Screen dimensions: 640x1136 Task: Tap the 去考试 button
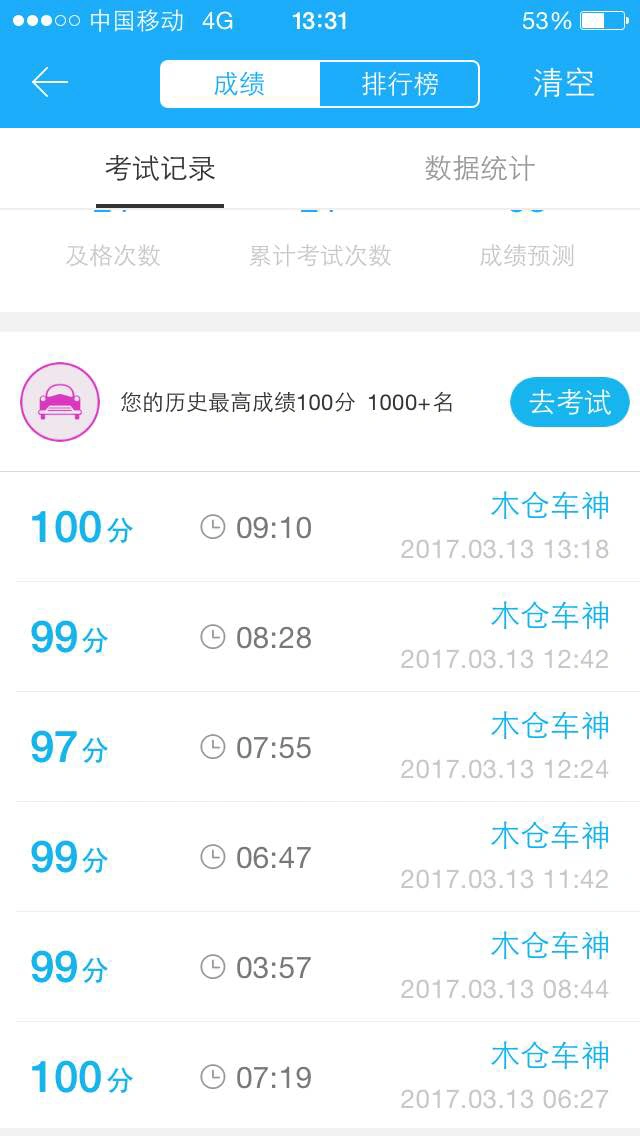point(570,402)
